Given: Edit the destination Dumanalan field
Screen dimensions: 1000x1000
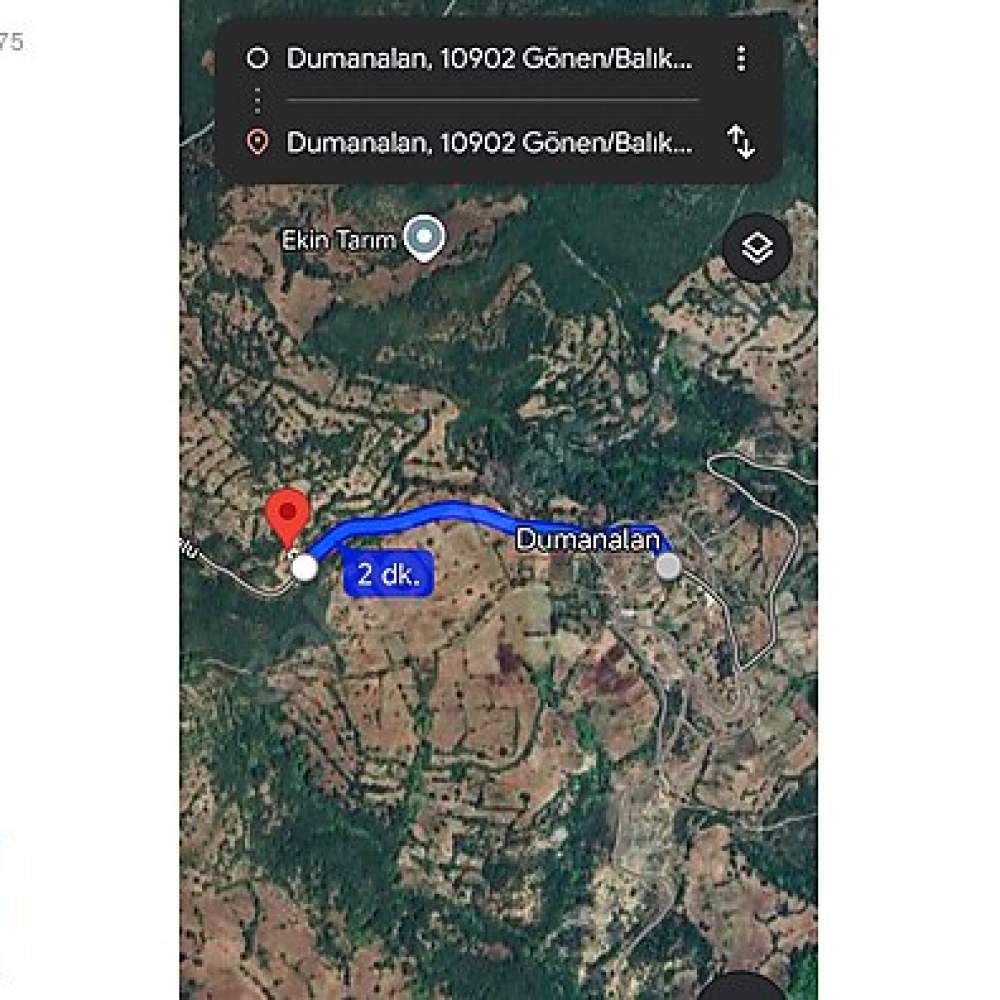Looking at the screenshot, I should tap(488, 143).
